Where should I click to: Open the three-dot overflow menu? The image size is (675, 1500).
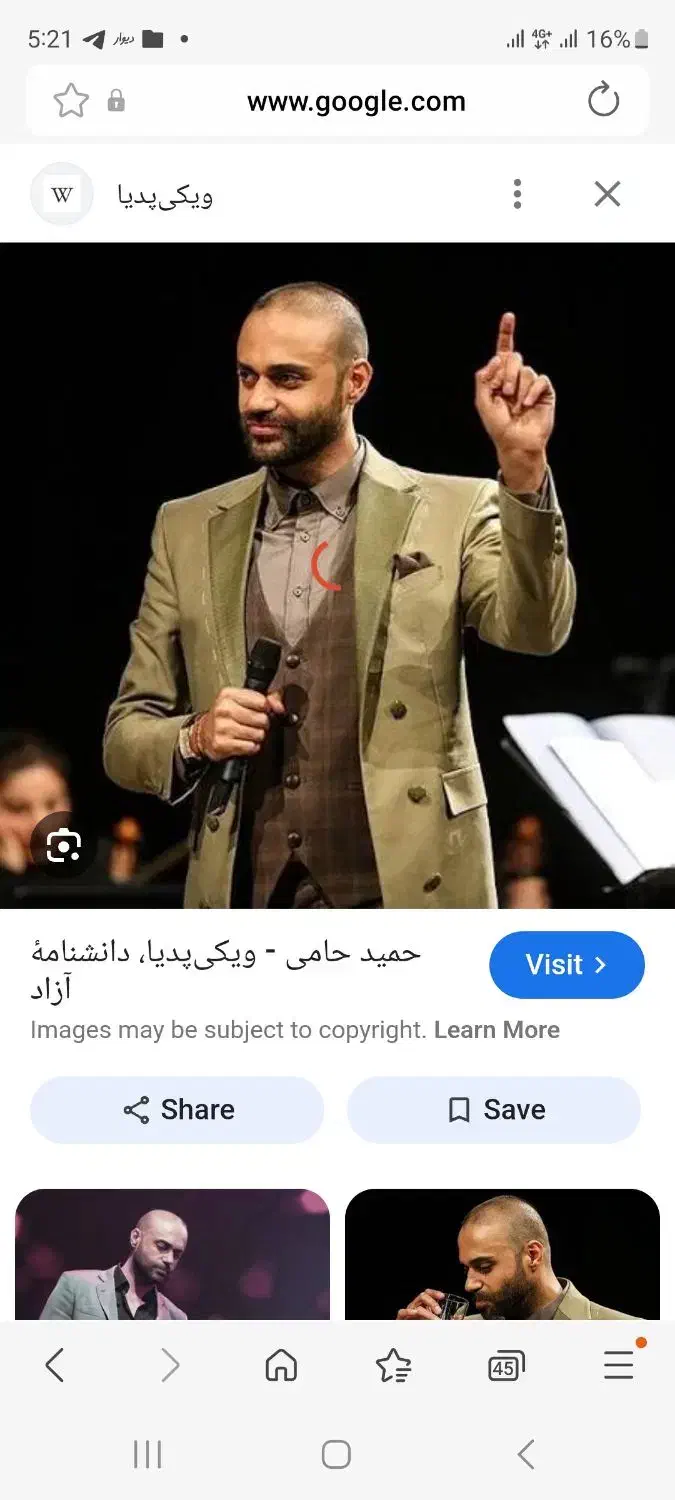(517, 194)
